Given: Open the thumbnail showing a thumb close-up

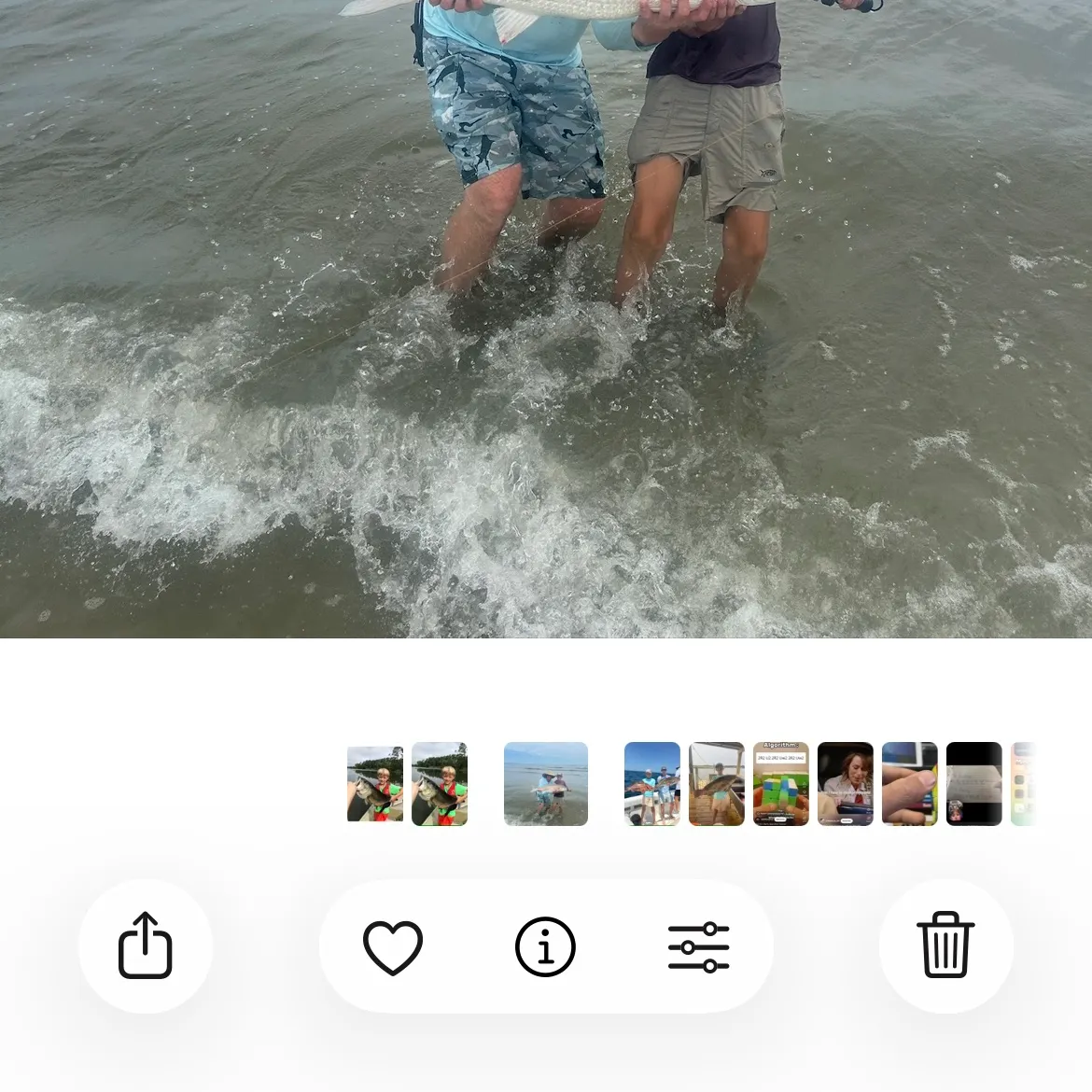Looking at the screenshot, I should pyautogui.click(x=909, y=784).
